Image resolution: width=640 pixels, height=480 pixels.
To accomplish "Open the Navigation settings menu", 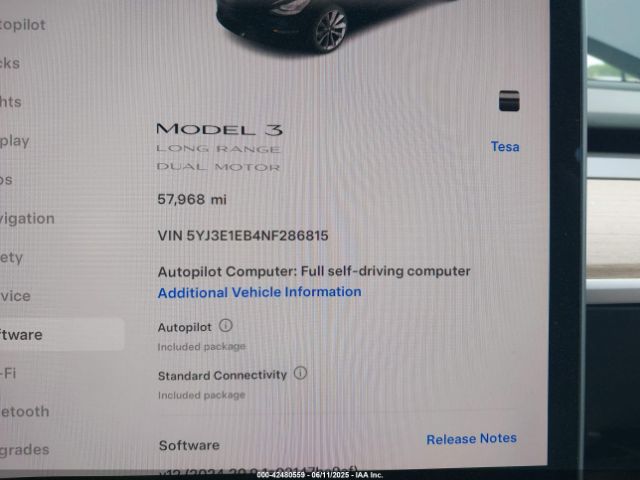I will click(x=28, y=218).
